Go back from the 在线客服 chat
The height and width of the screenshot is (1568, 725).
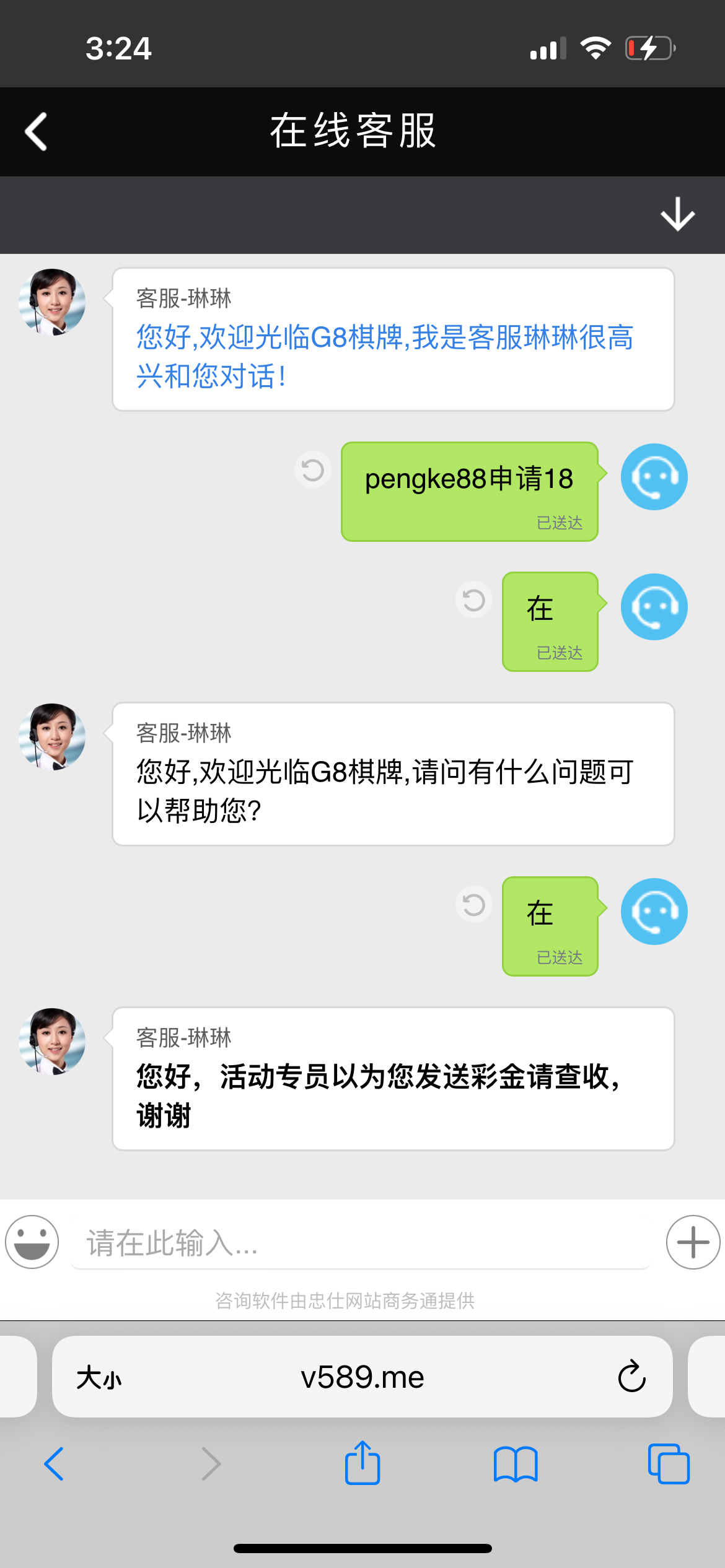click(x=36, y=131)
